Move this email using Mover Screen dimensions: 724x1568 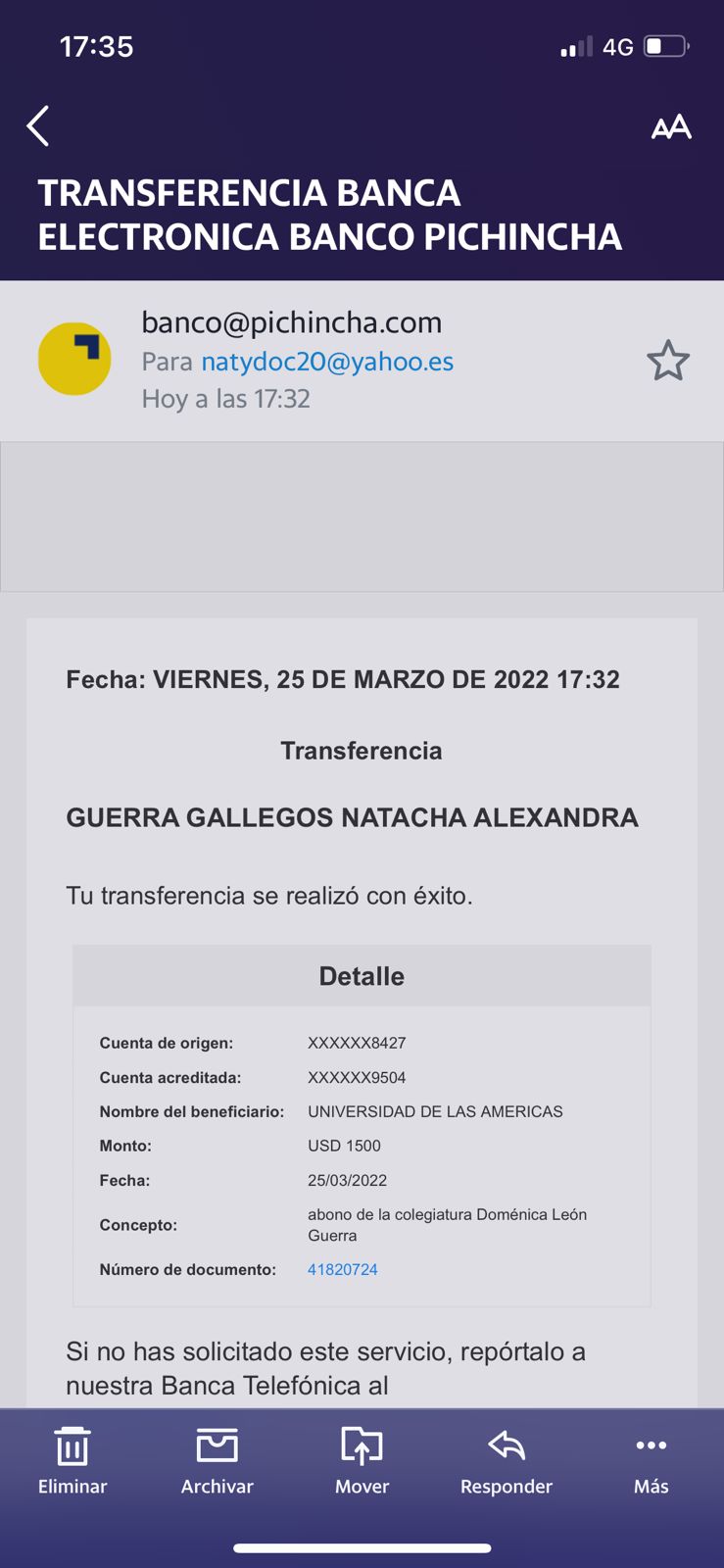click(x=362, y=1460)
